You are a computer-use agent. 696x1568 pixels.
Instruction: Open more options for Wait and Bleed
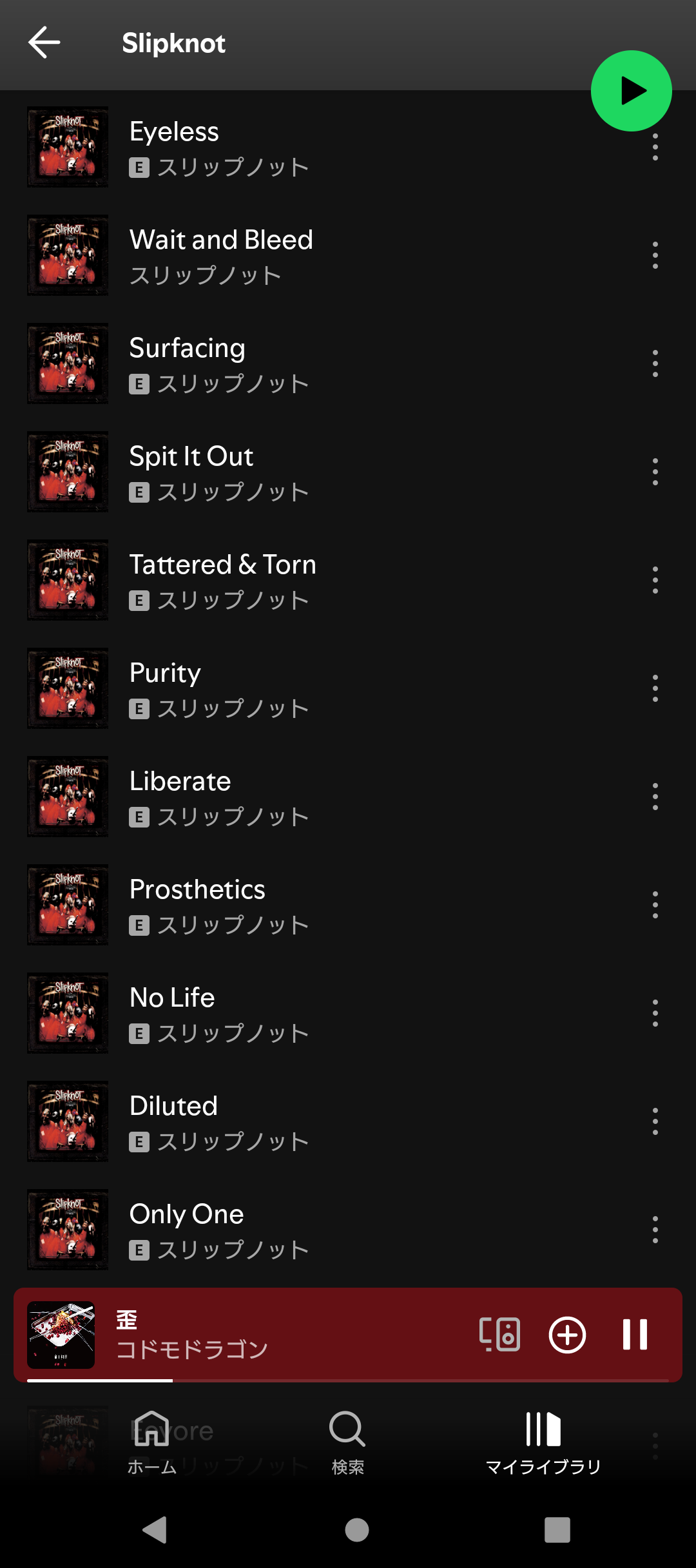655,255
